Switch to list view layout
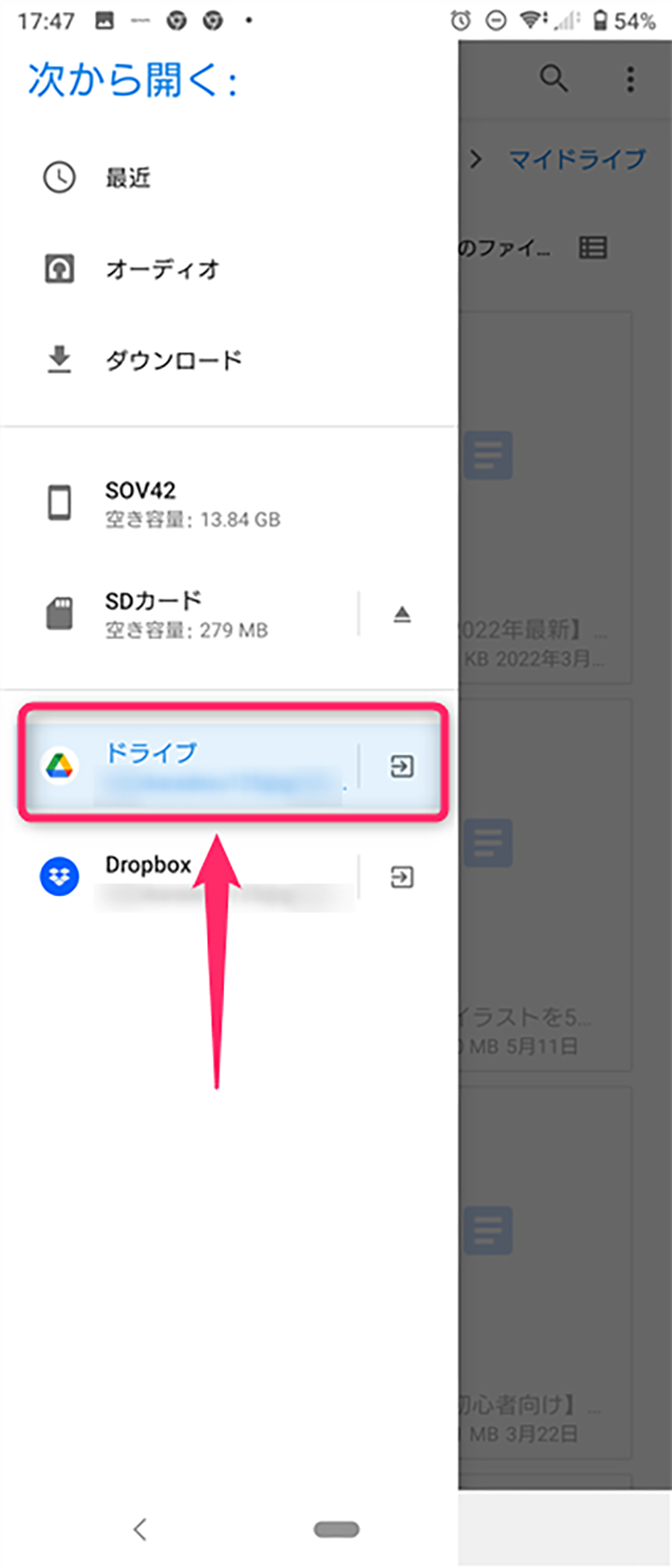The width and height of the screenshot is (672, 1568). (592, 248)
